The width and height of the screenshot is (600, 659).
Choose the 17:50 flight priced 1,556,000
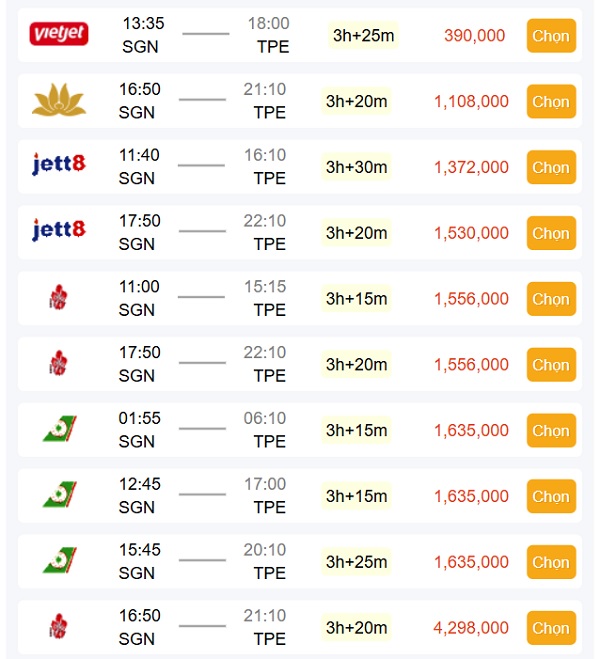coord(550,365)
